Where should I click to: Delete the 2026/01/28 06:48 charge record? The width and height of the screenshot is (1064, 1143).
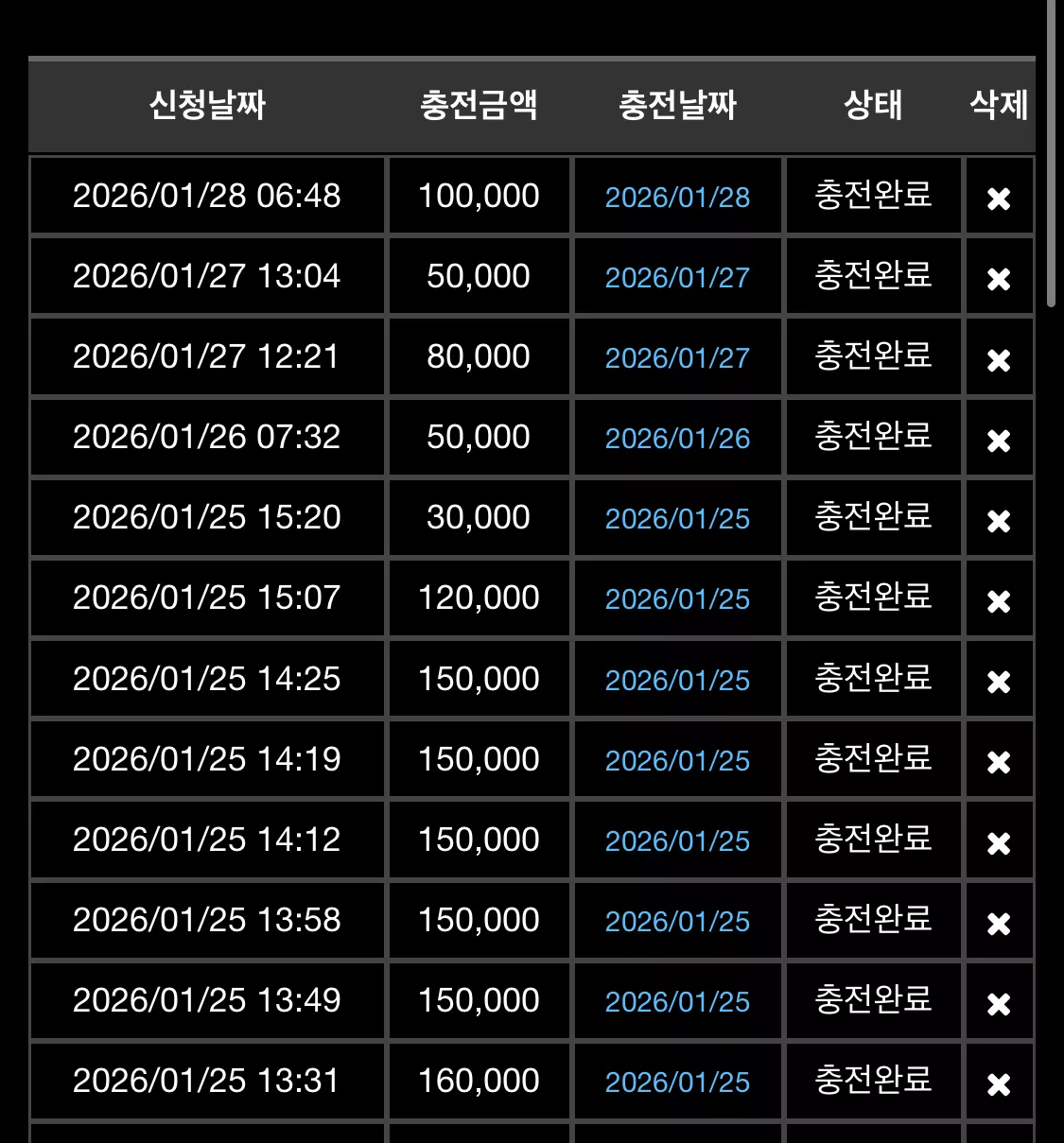999,199
